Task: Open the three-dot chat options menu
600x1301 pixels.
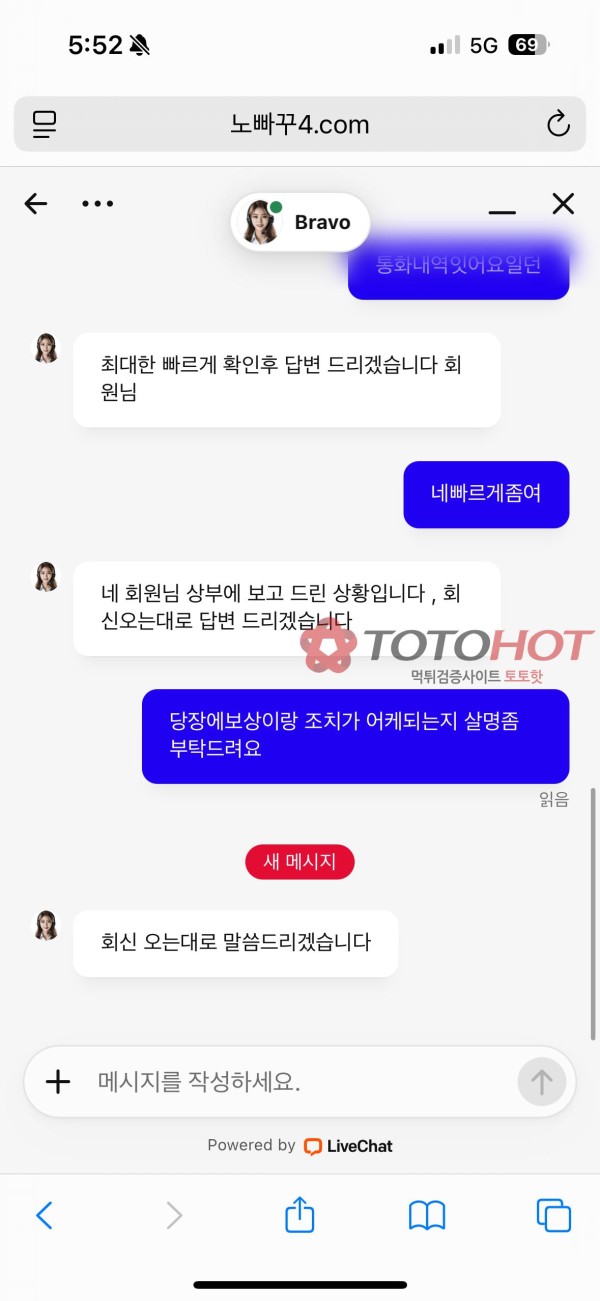Action: (x=97, y=204)
